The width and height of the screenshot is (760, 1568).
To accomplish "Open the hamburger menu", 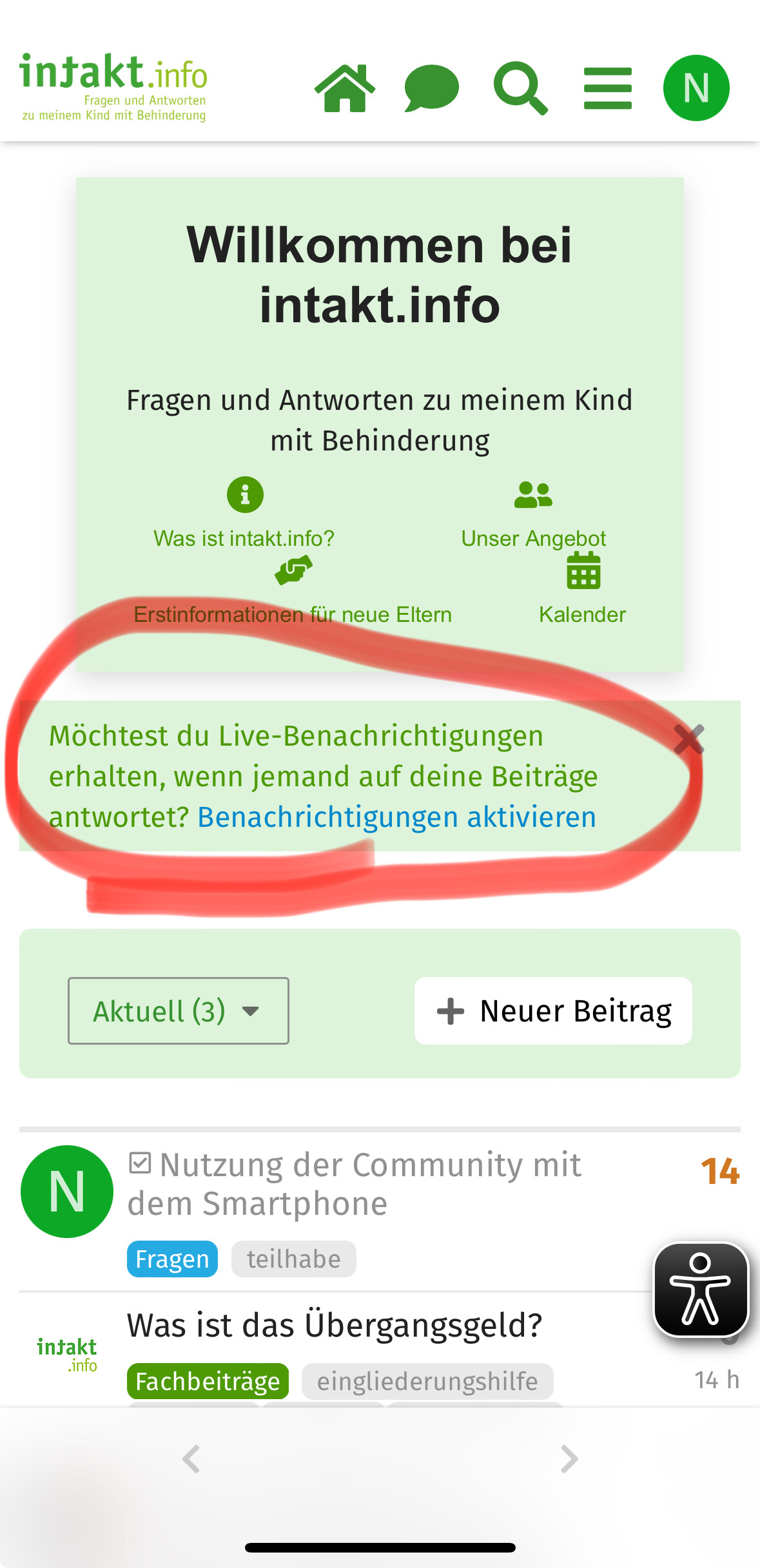I will pos(607,88).
